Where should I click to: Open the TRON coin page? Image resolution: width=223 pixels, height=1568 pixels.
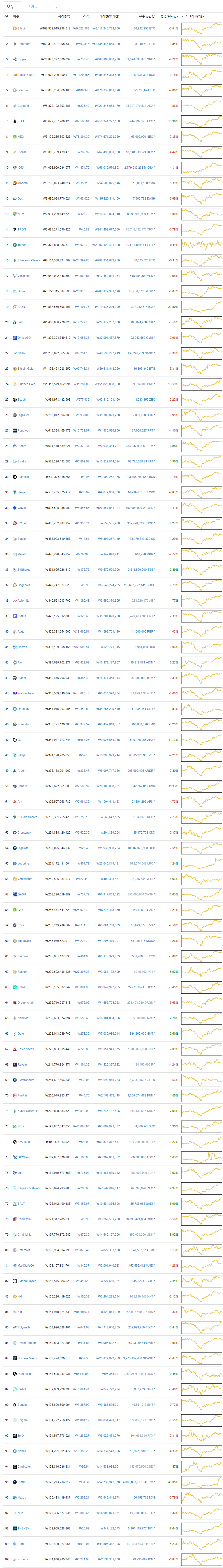[22, 230]
